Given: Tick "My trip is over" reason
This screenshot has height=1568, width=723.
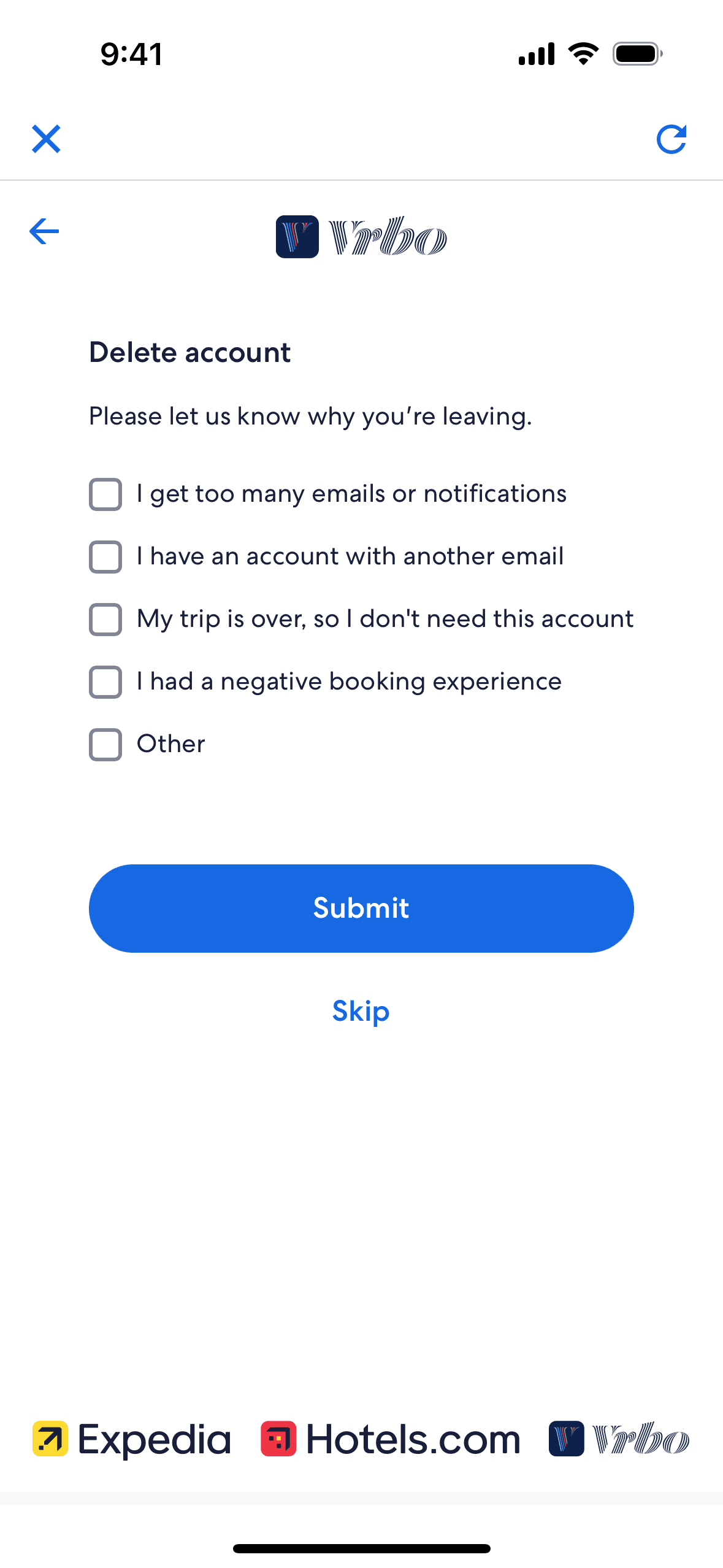Looking at the screenshot, I should (105, 620).
